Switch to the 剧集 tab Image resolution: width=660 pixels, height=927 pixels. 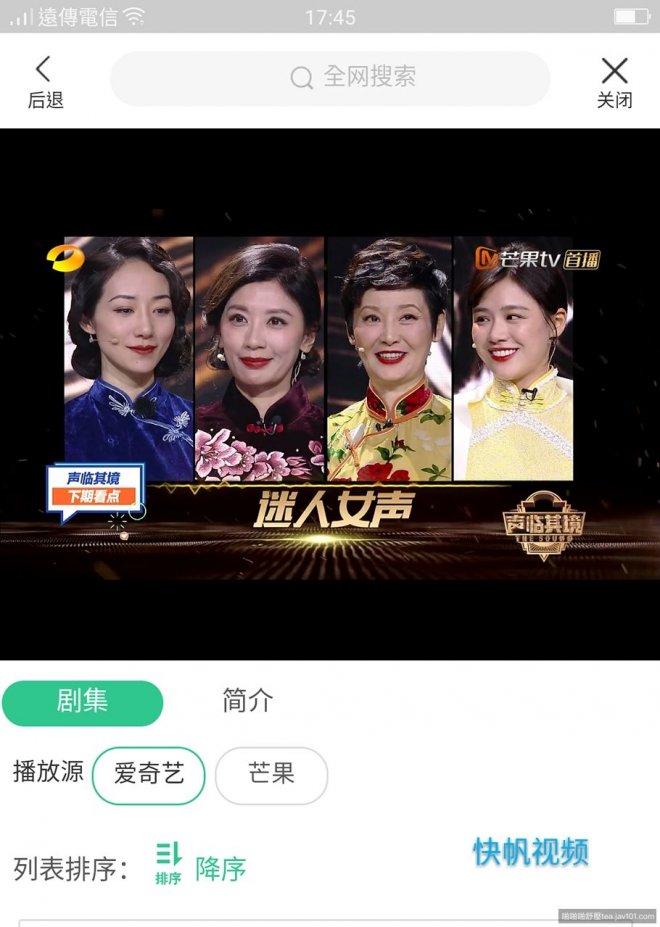82,702
